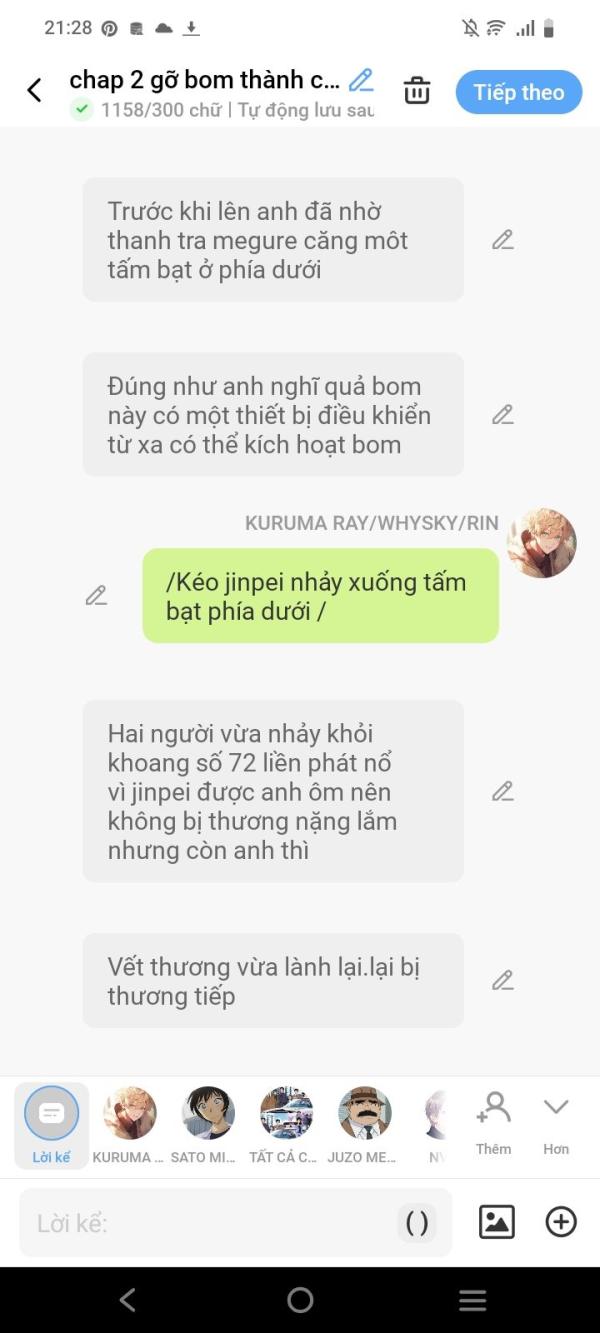Select the Lời kể narrator option
Image resolution: width=600 pixels, height=1333 pixels.
coord(51,1126)
